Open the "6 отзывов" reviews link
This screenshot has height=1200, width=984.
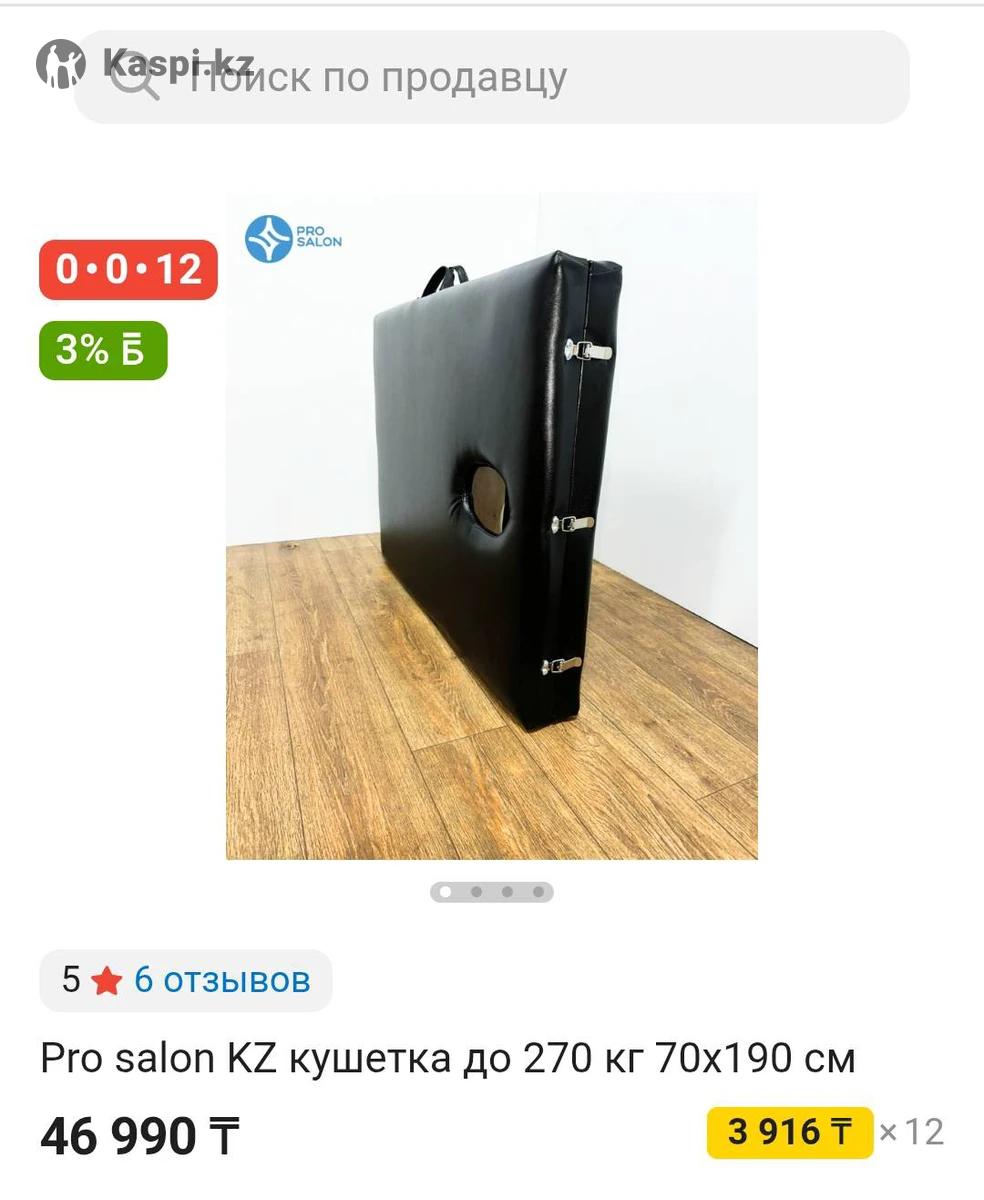(222, 980)
